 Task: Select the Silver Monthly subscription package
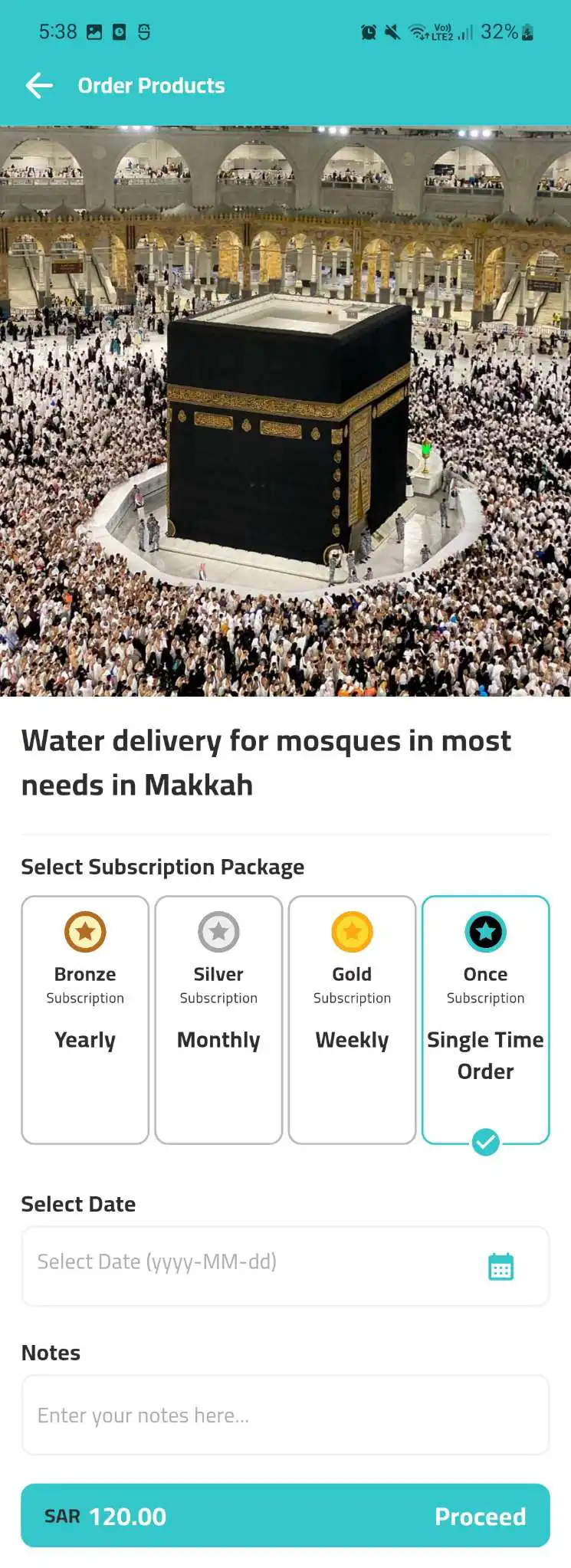pyautogui.click(x=218, y=1019)
